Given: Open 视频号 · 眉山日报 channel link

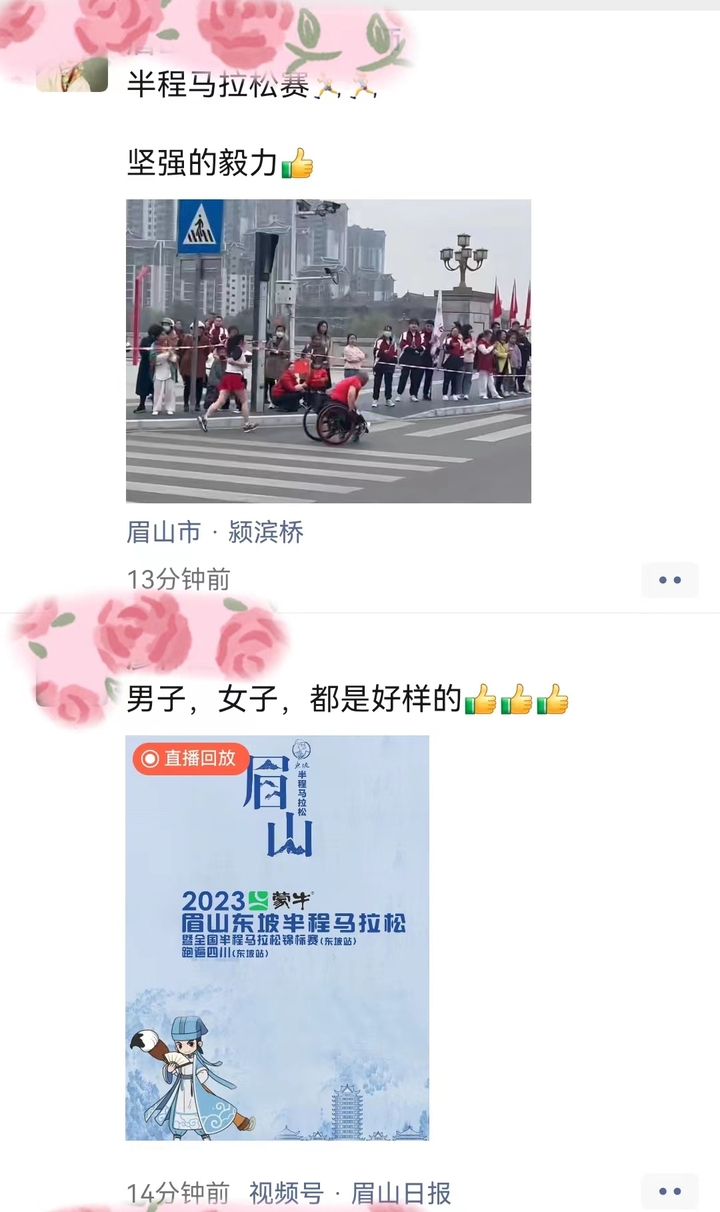Looking at the screenshot, I should 349,1192.
